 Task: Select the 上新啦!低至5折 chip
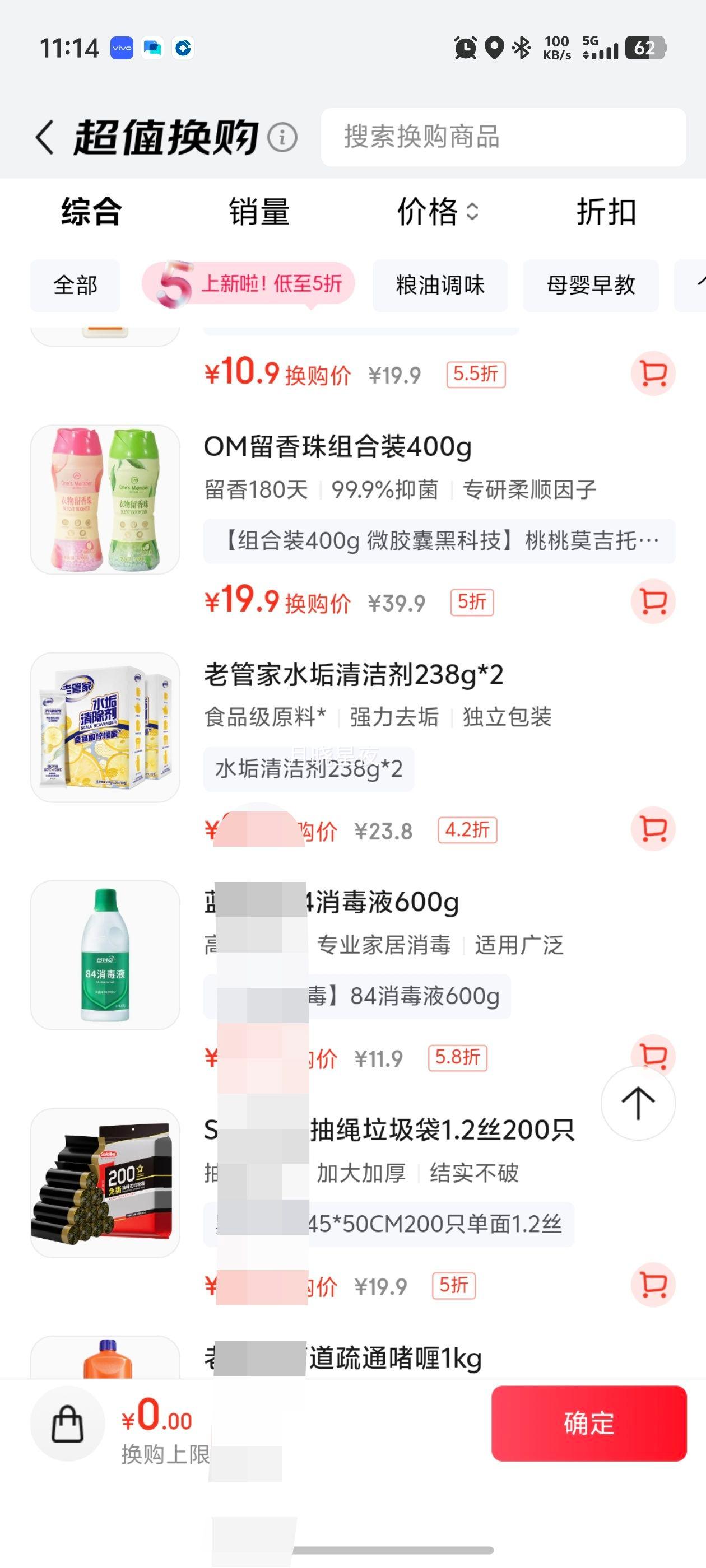(x=249, y=284)
